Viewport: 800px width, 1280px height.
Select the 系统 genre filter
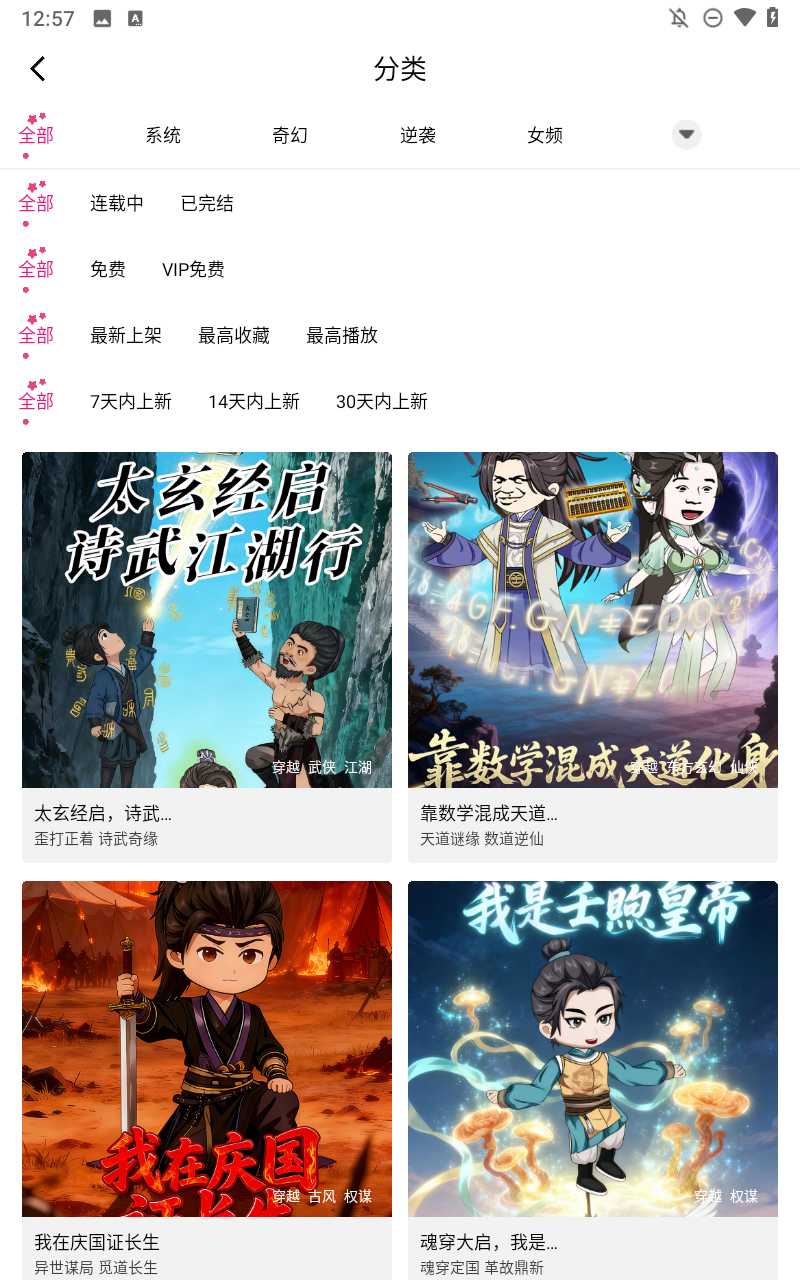pos(163,136)
